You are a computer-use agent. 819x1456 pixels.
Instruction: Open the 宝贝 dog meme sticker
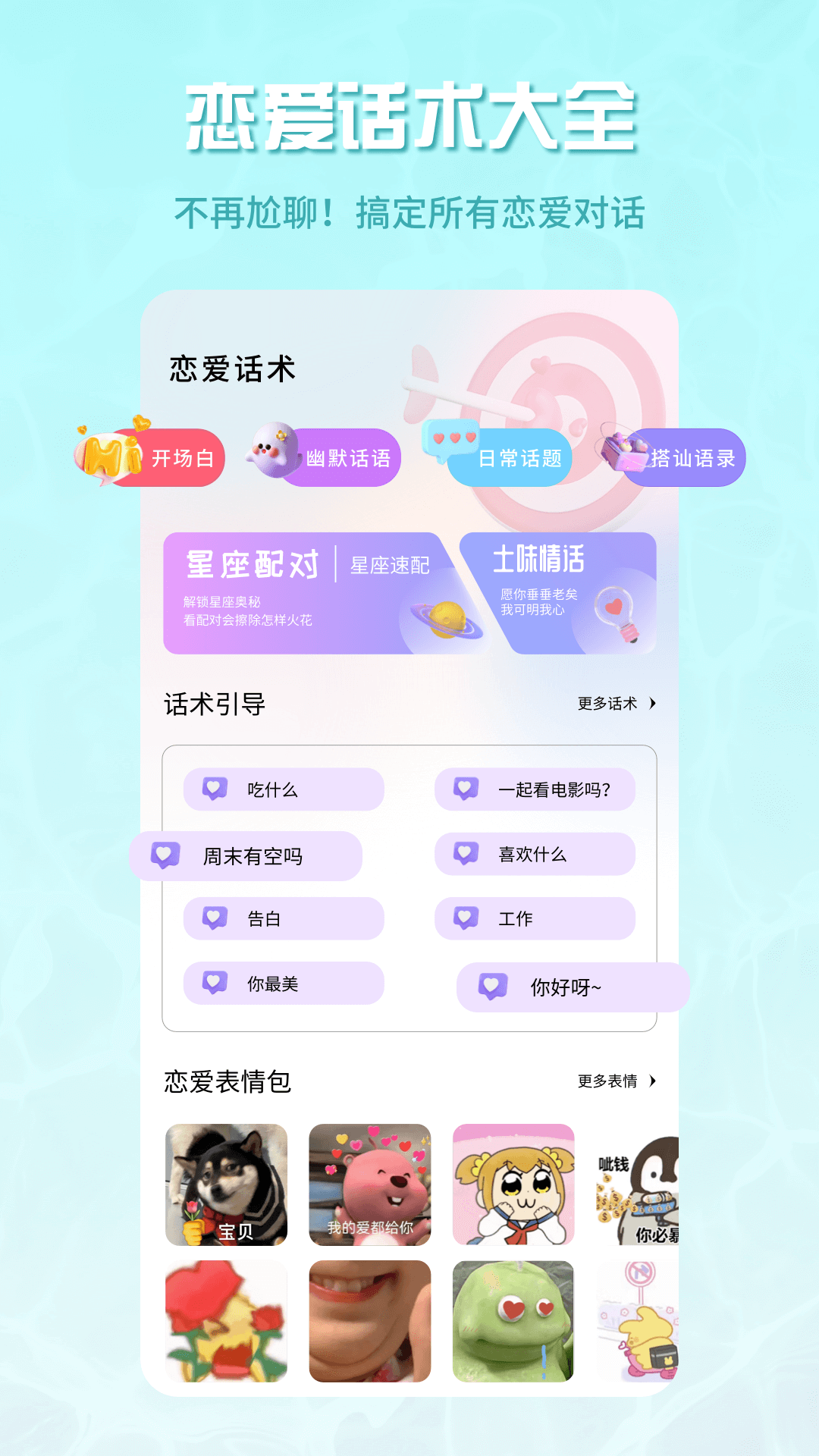point(226,1185)
